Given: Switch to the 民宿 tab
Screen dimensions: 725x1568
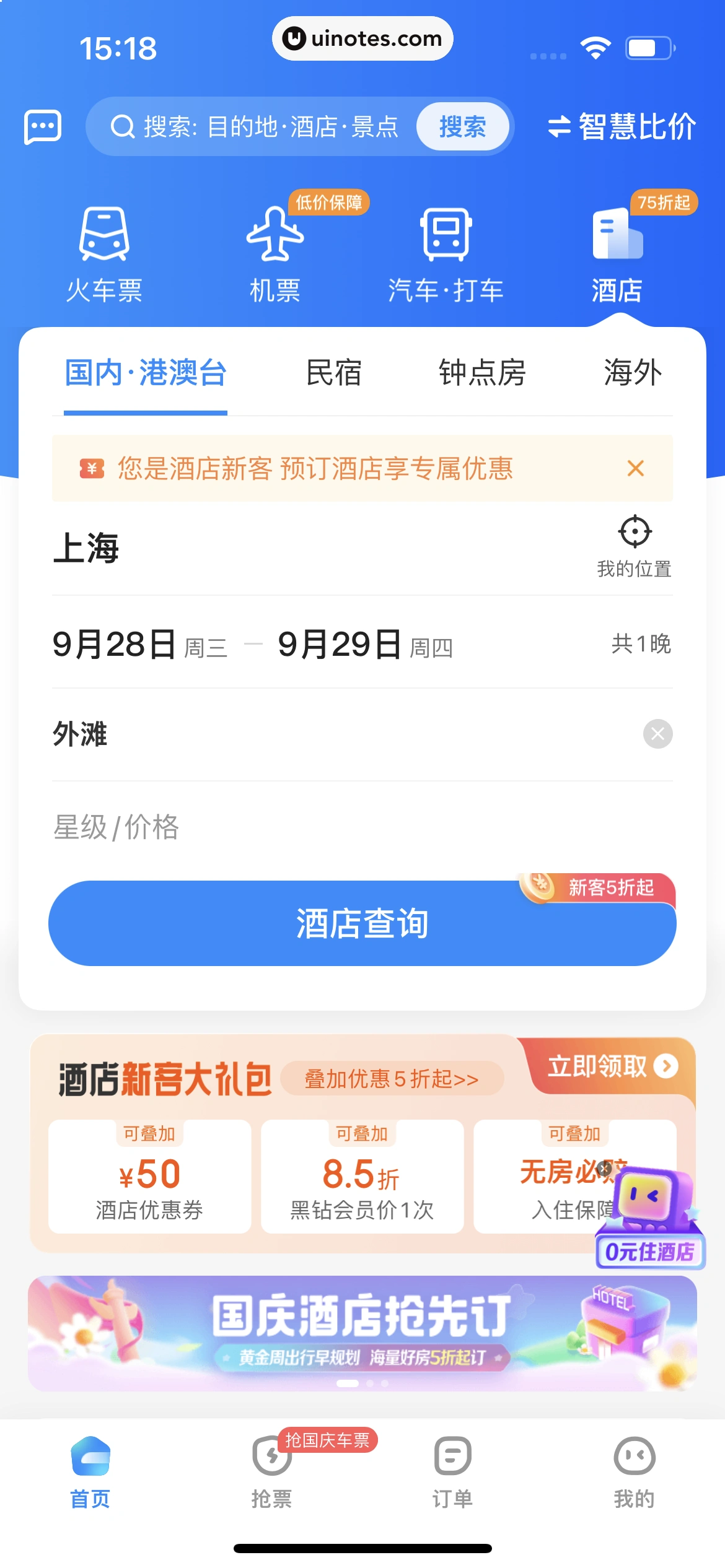Looking at the screenshot, I should (333, 373).
